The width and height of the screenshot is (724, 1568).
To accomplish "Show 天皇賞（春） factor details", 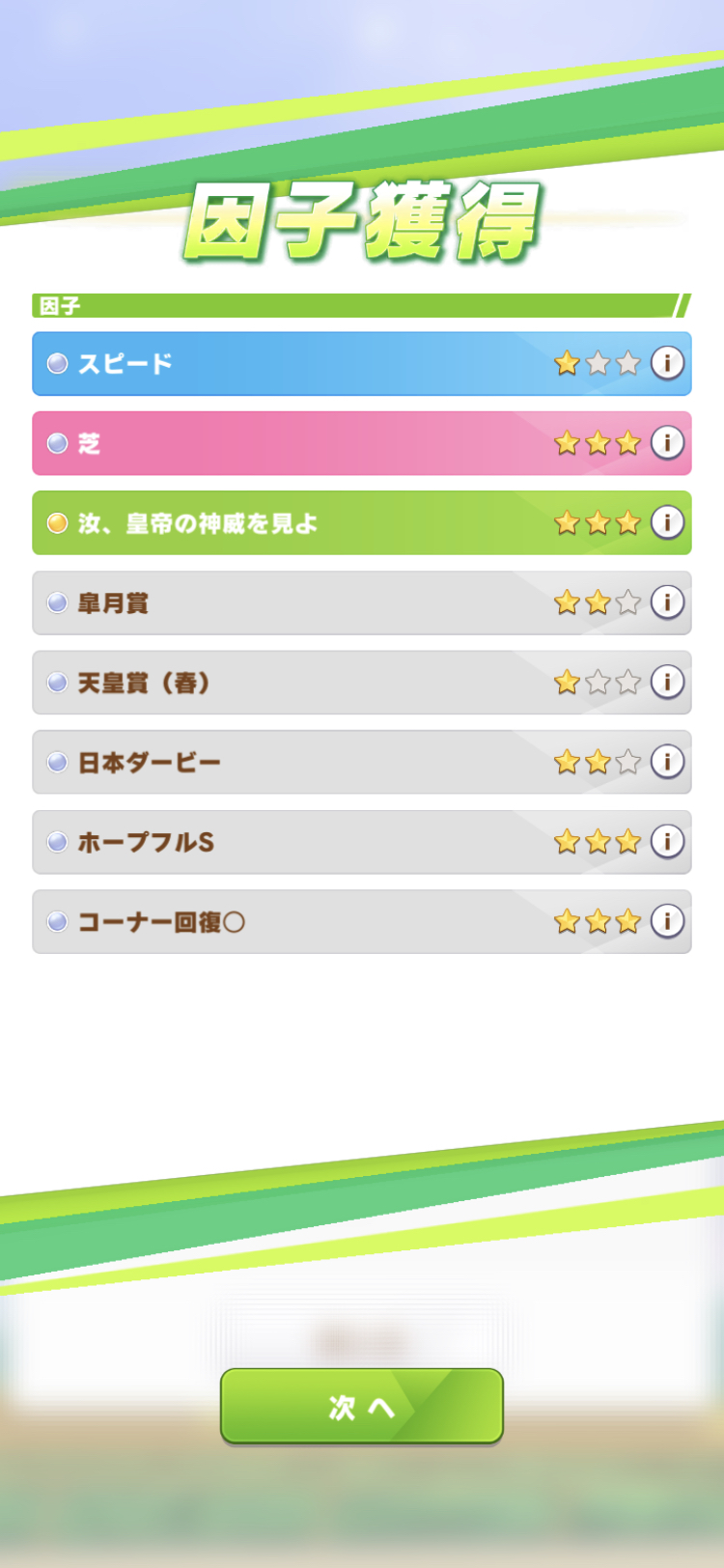I will click(x=667, y=682).
